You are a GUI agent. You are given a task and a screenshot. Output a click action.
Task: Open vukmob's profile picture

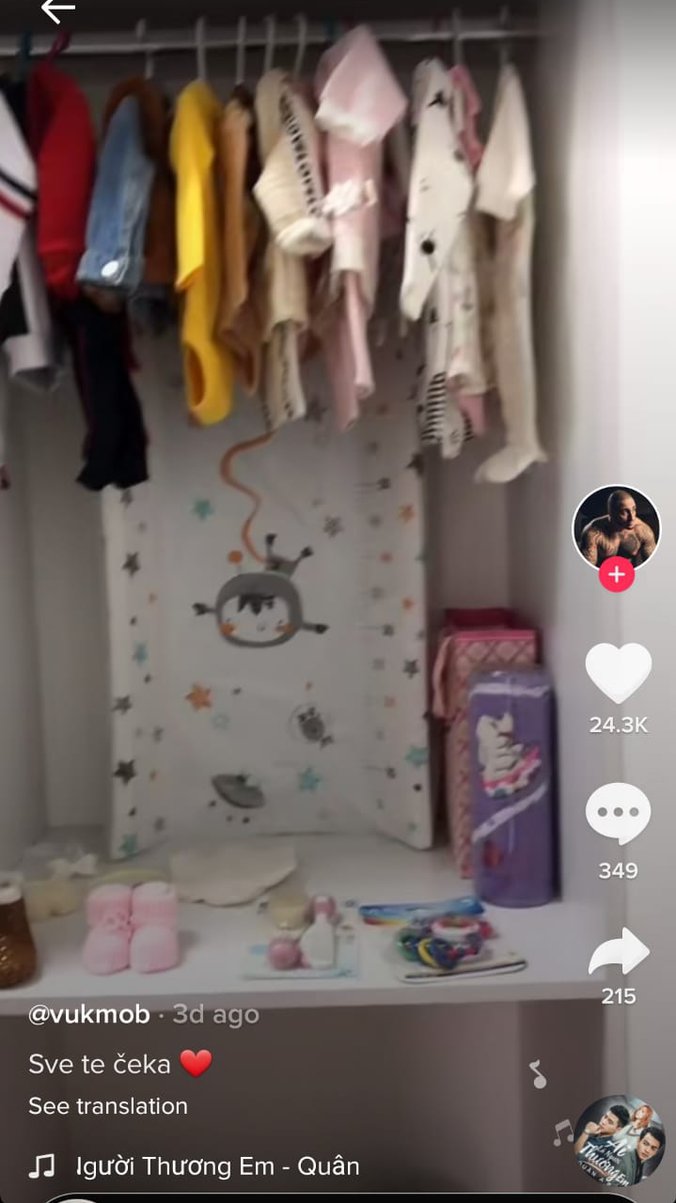pos(617,527)
